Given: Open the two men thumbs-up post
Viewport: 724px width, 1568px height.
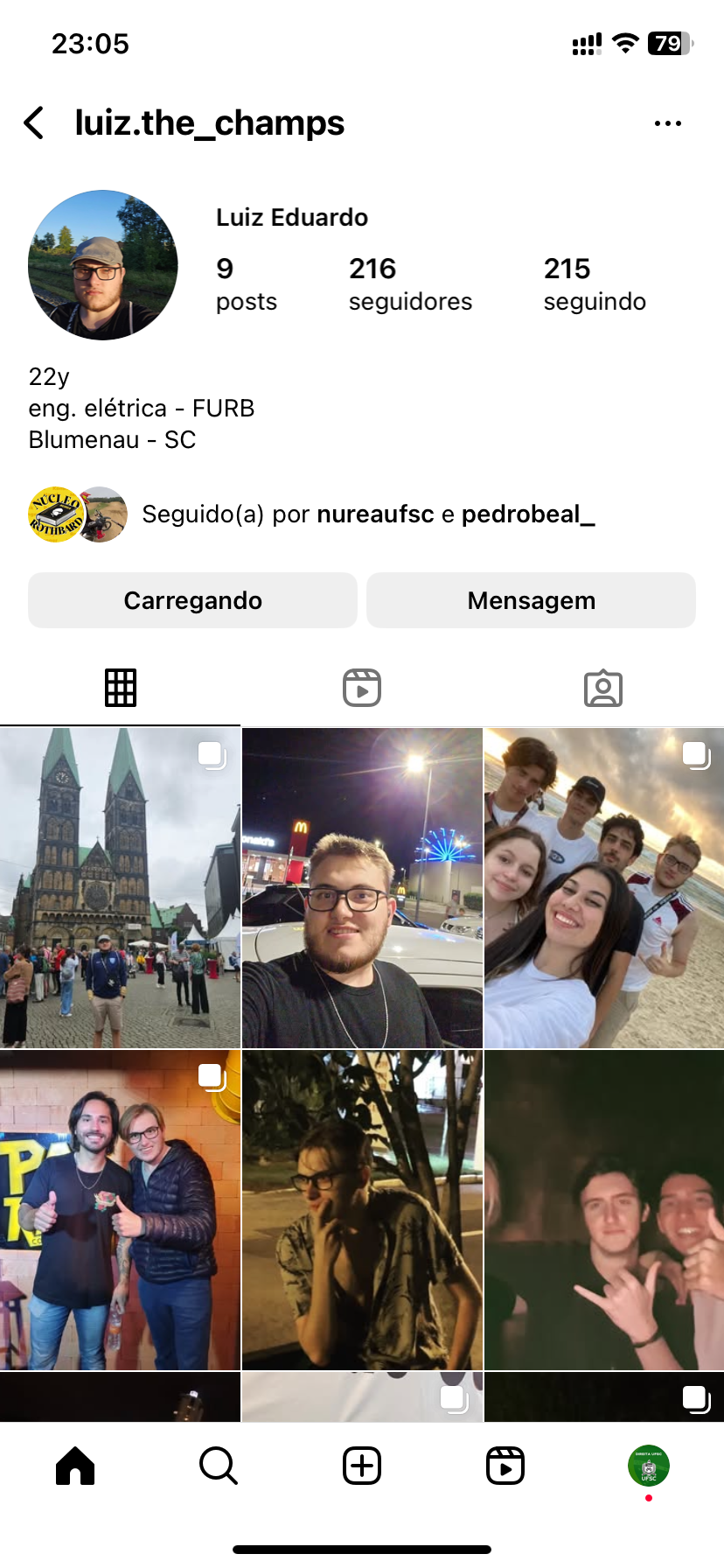Looking at the screenshot, I should (x=120, y=1210).
